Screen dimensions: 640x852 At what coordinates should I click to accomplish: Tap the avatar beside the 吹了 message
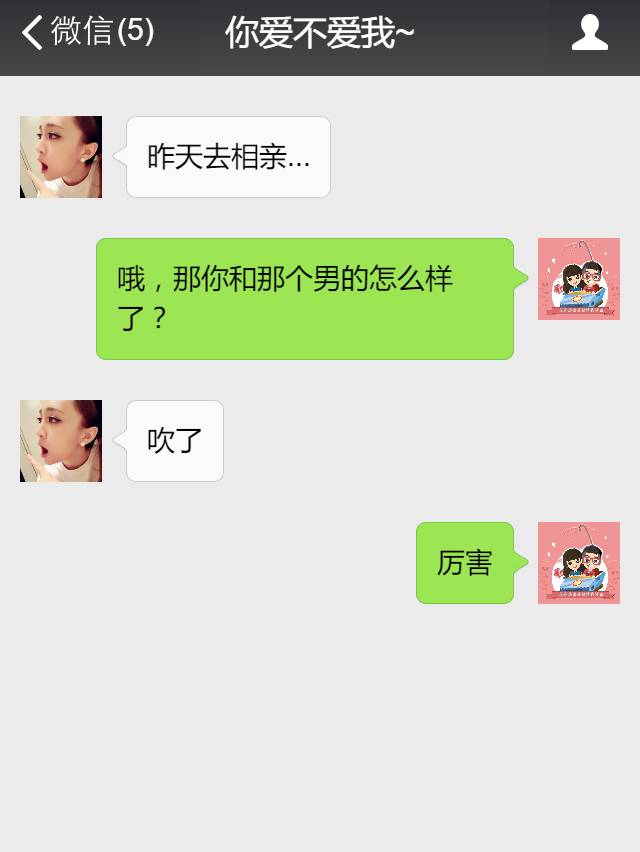[61, 441]
